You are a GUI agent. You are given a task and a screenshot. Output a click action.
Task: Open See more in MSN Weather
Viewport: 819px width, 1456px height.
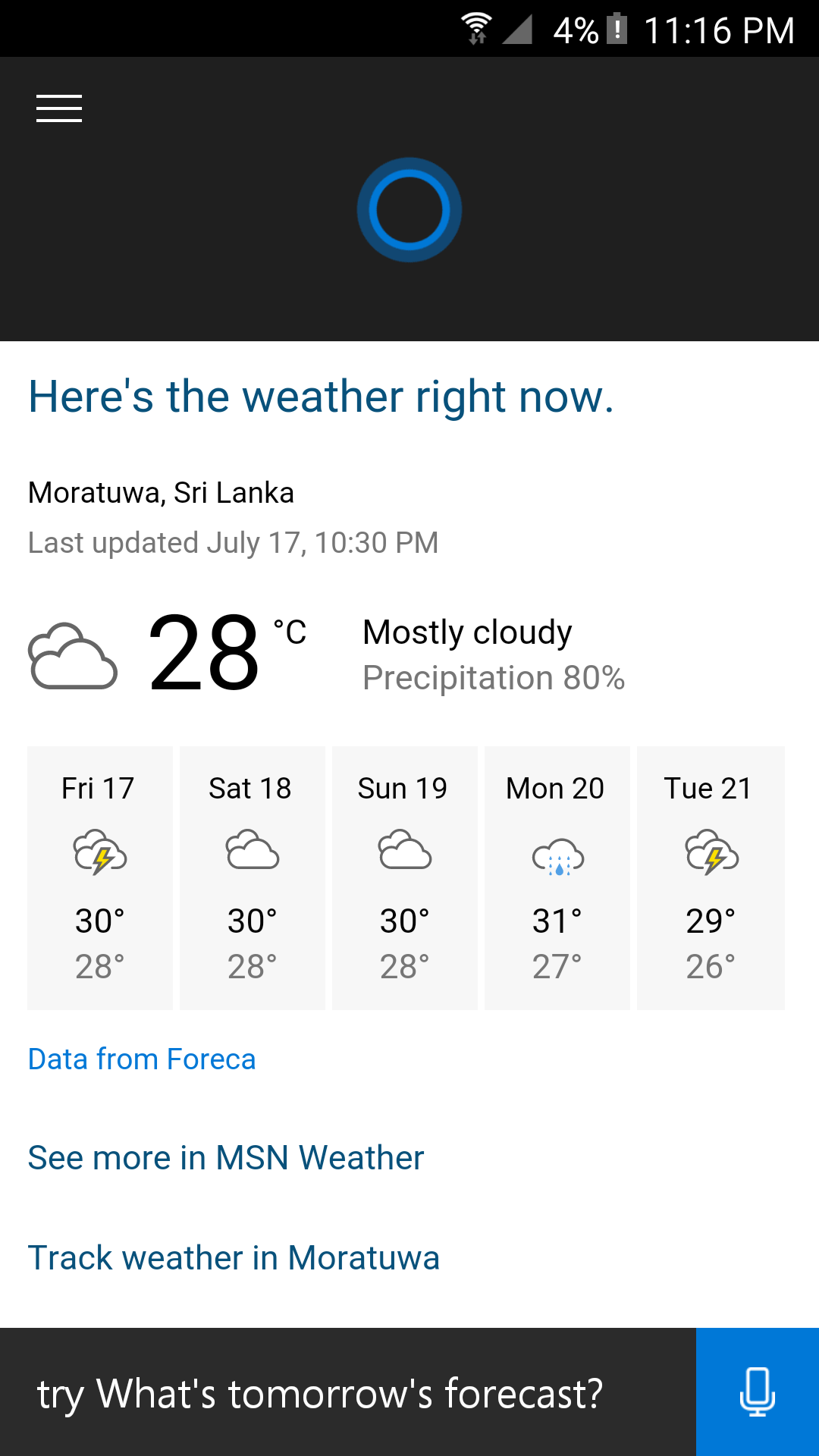pos(226,1158)
